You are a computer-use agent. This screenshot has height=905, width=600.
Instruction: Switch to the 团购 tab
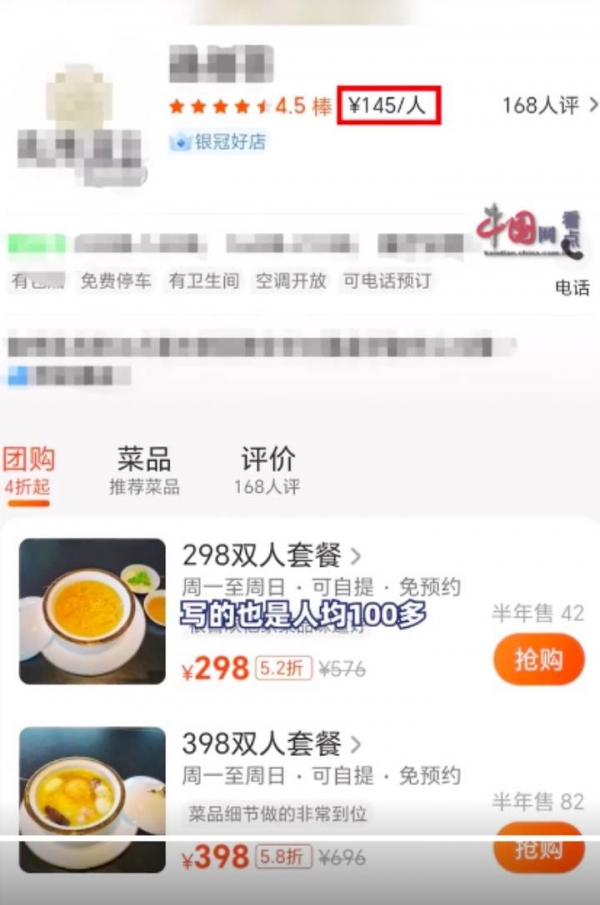pyautogui.click(x=28, y=470)
